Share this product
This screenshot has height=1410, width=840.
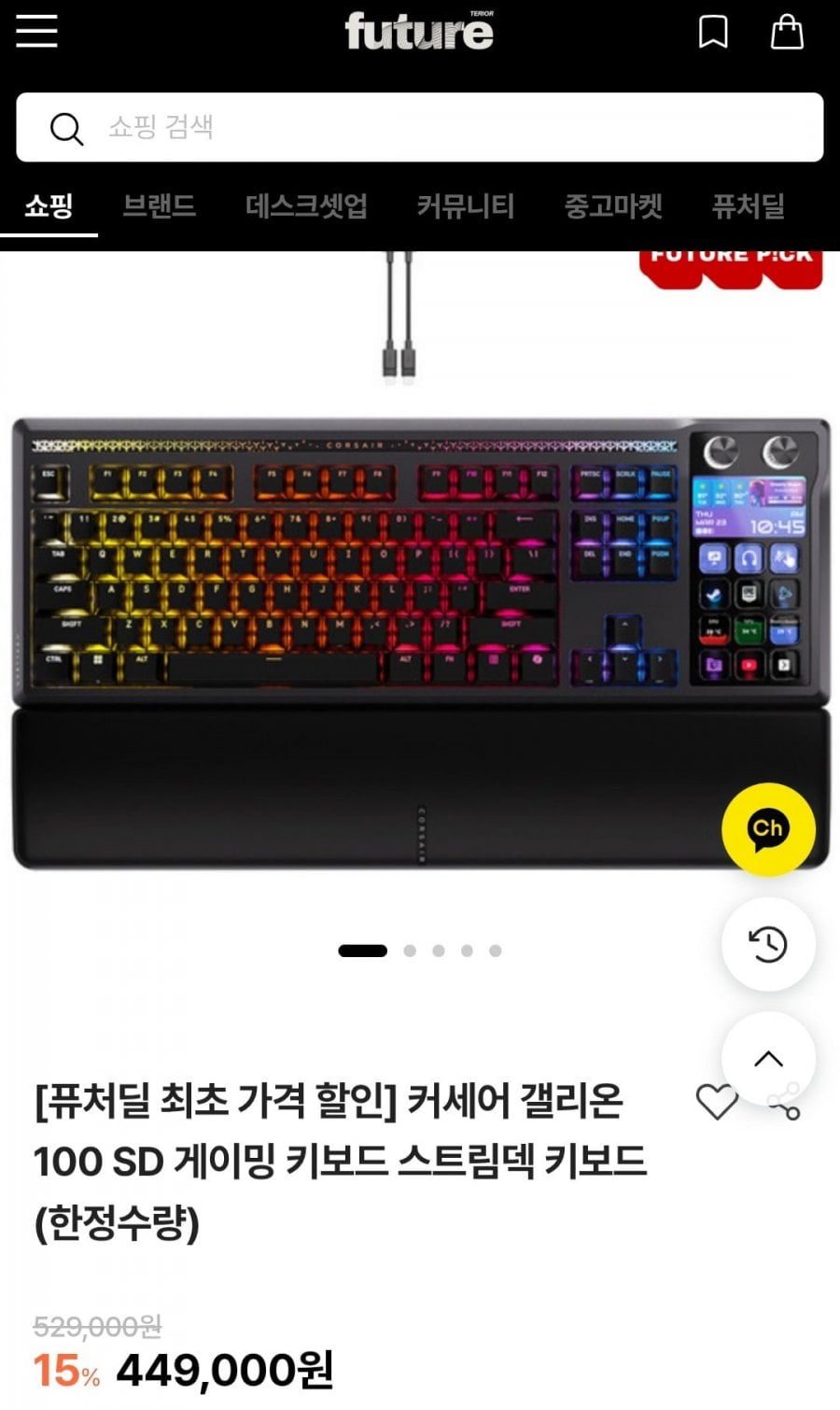[786, 1103]
